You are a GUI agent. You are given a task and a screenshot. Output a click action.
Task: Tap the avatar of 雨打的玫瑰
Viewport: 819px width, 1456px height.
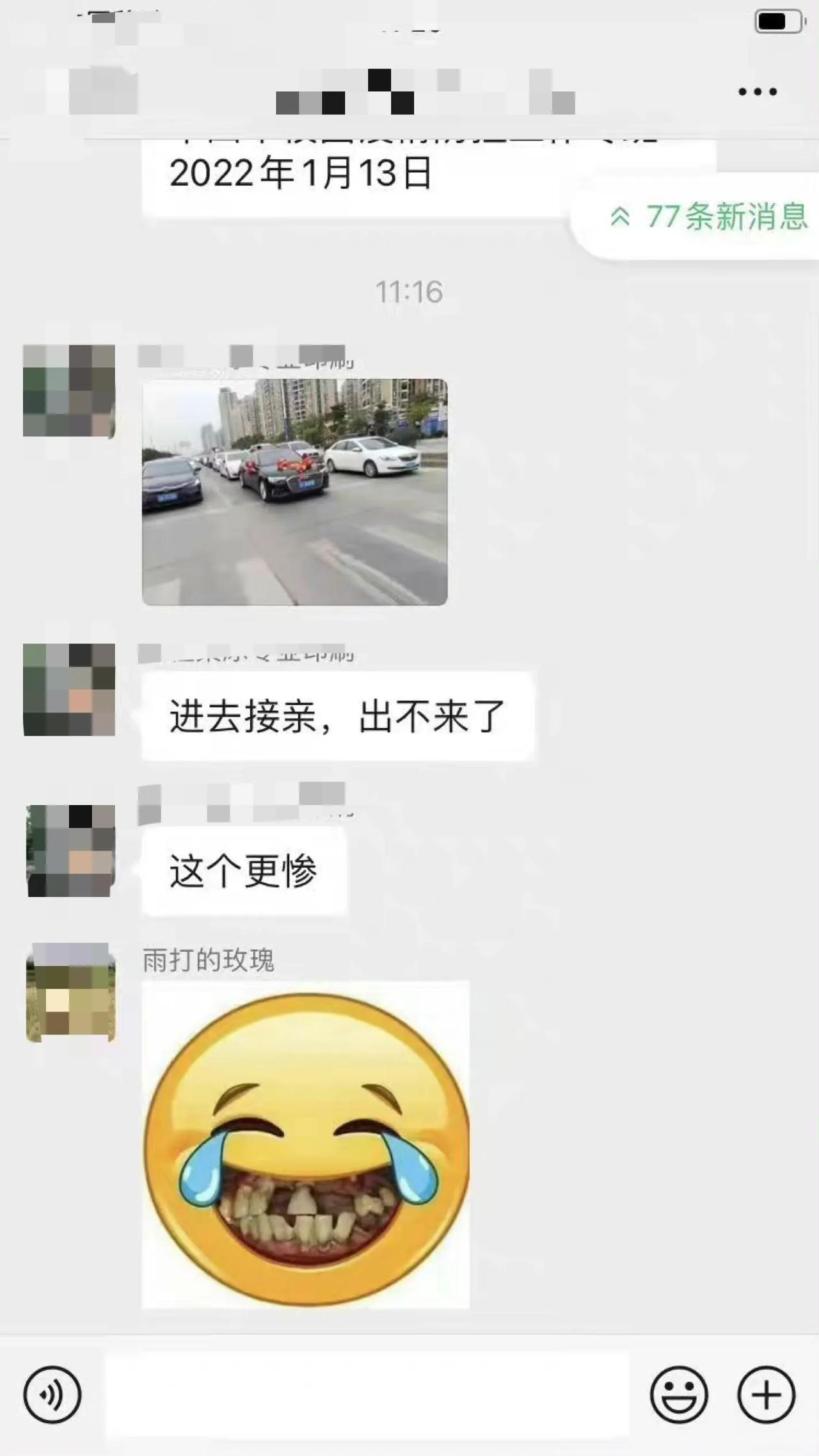[70, 992]
